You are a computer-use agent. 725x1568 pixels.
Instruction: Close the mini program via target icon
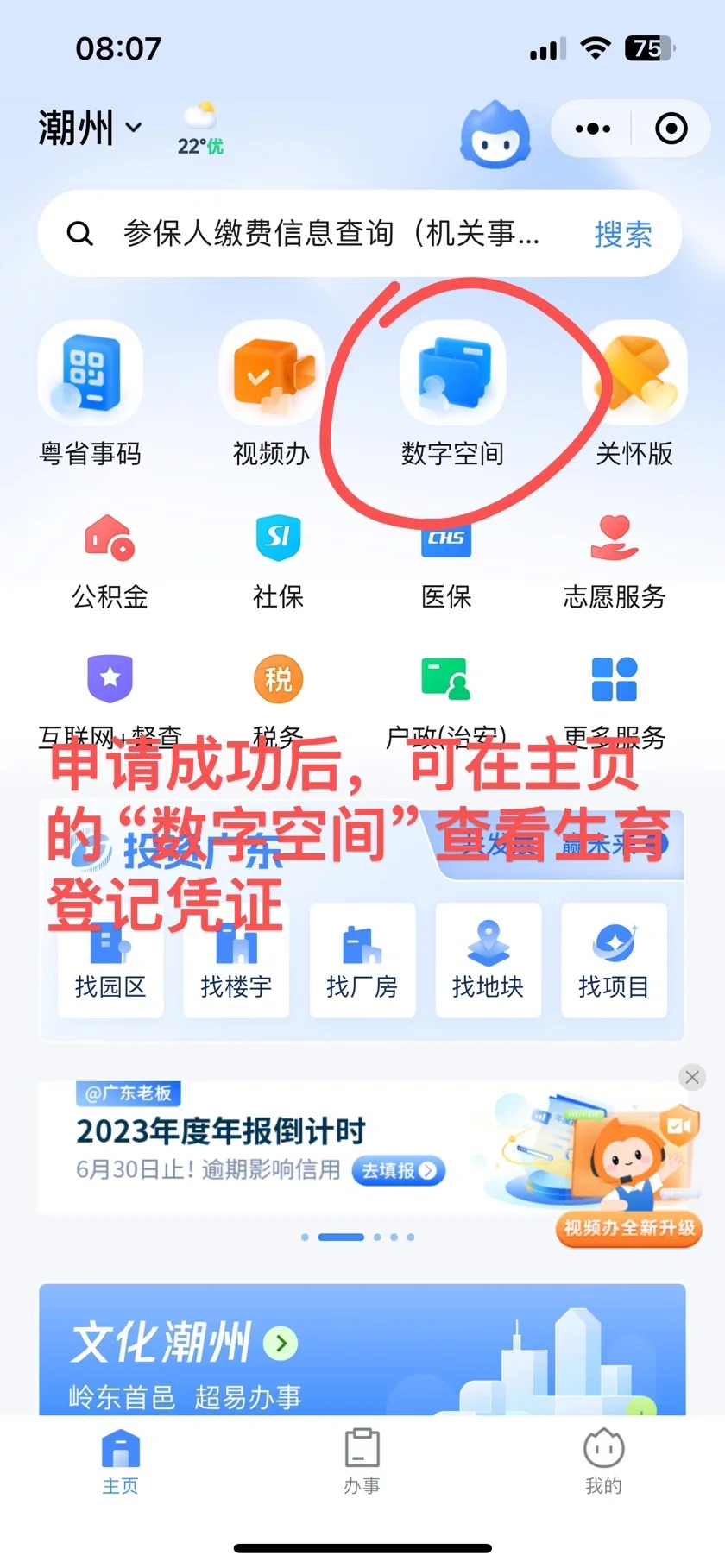(671, 129)
